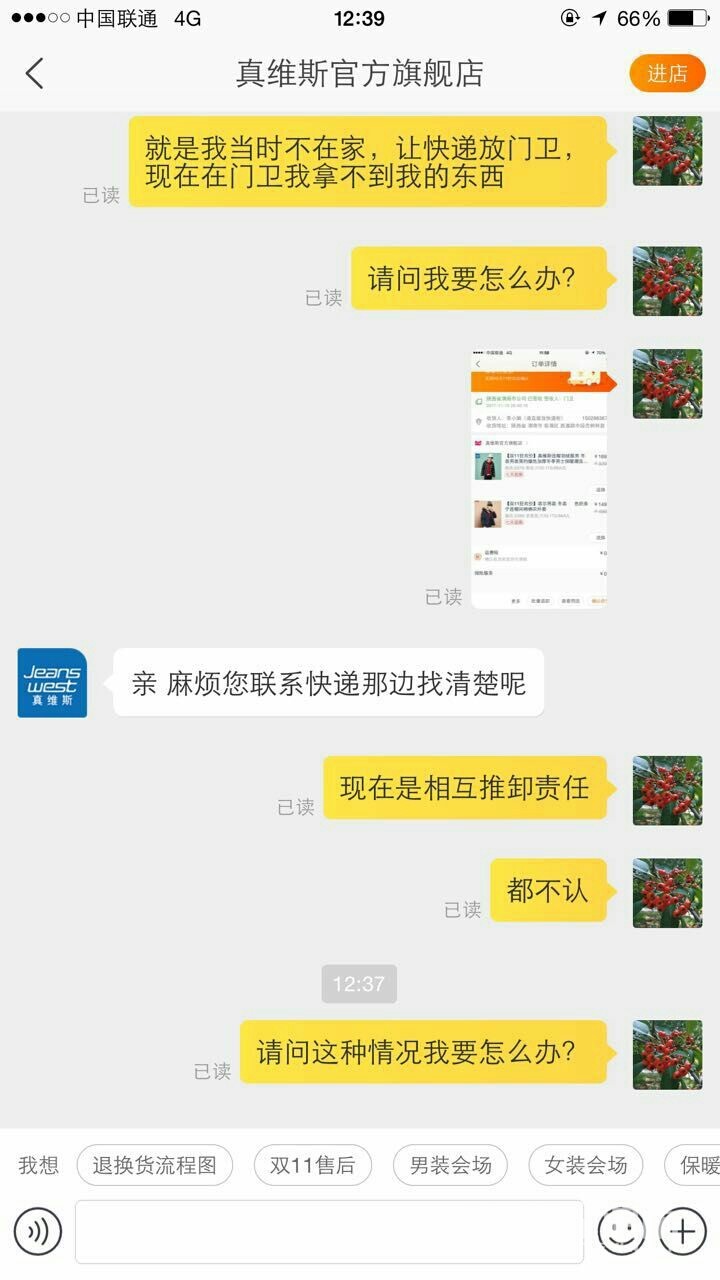Open the order screenshot sent in chat
This screenshot has width=720, height=1280.
coord(541,478)
